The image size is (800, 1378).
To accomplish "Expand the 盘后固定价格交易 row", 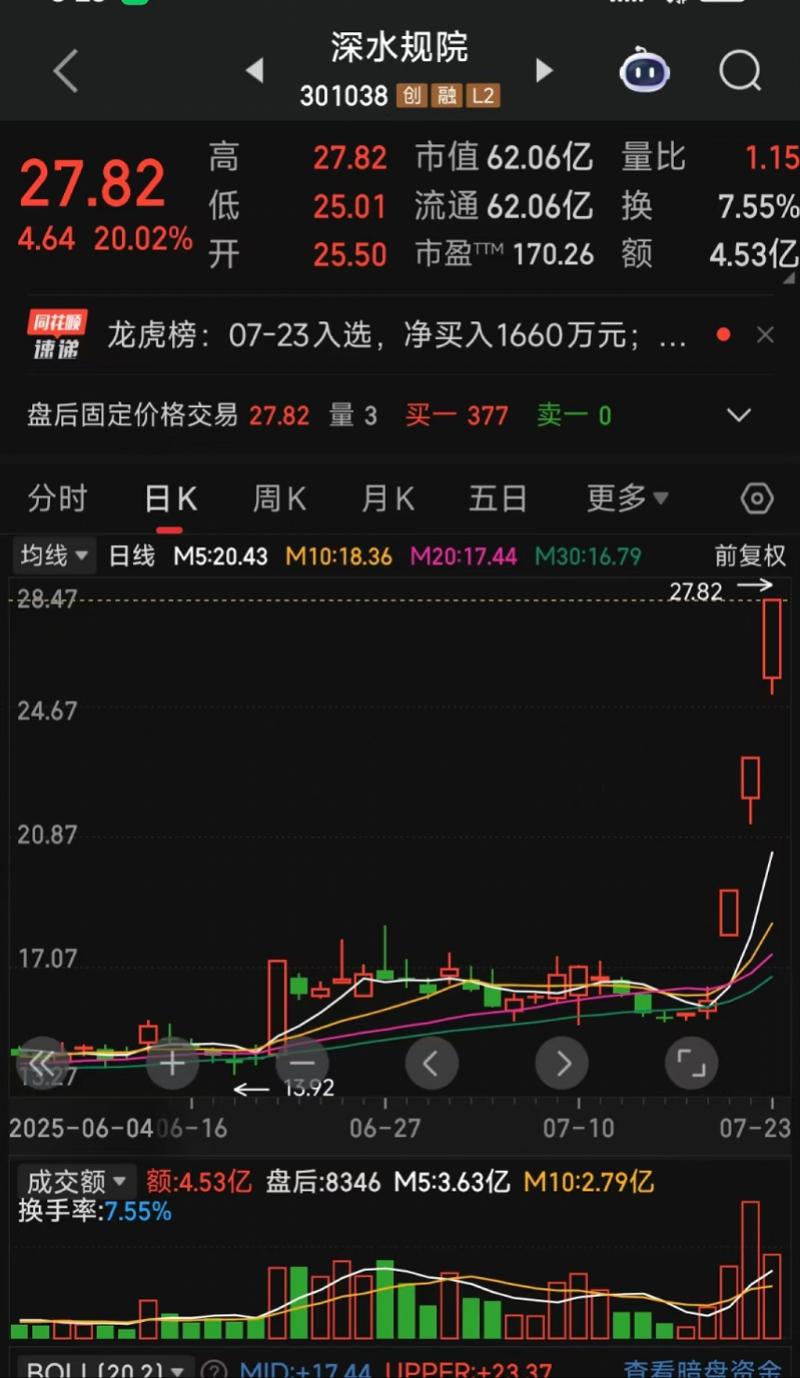I will 739,415.
